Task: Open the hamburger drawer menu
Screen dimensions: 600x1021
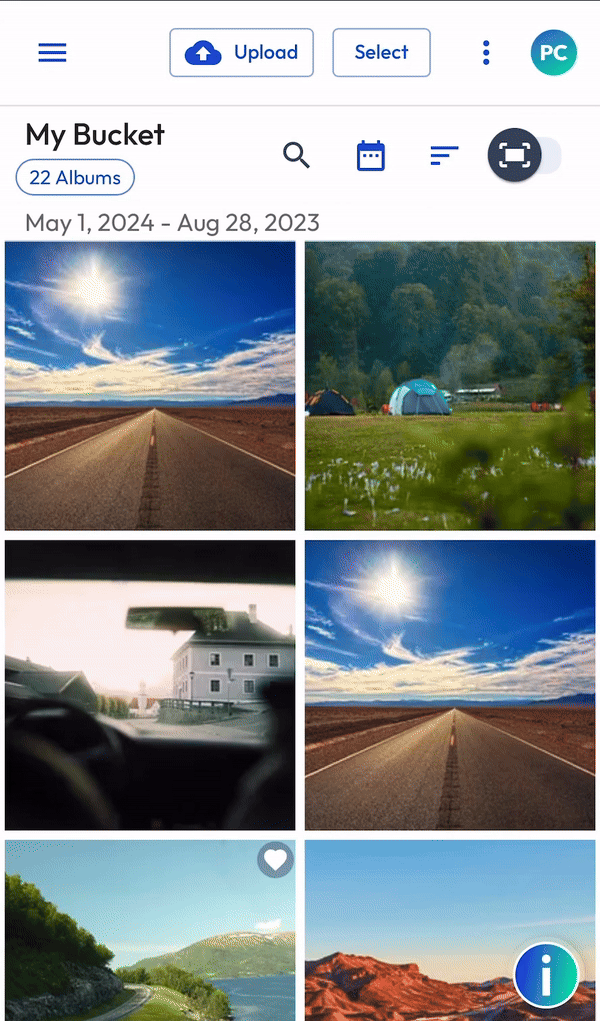Action: click(x=52, y=52)
